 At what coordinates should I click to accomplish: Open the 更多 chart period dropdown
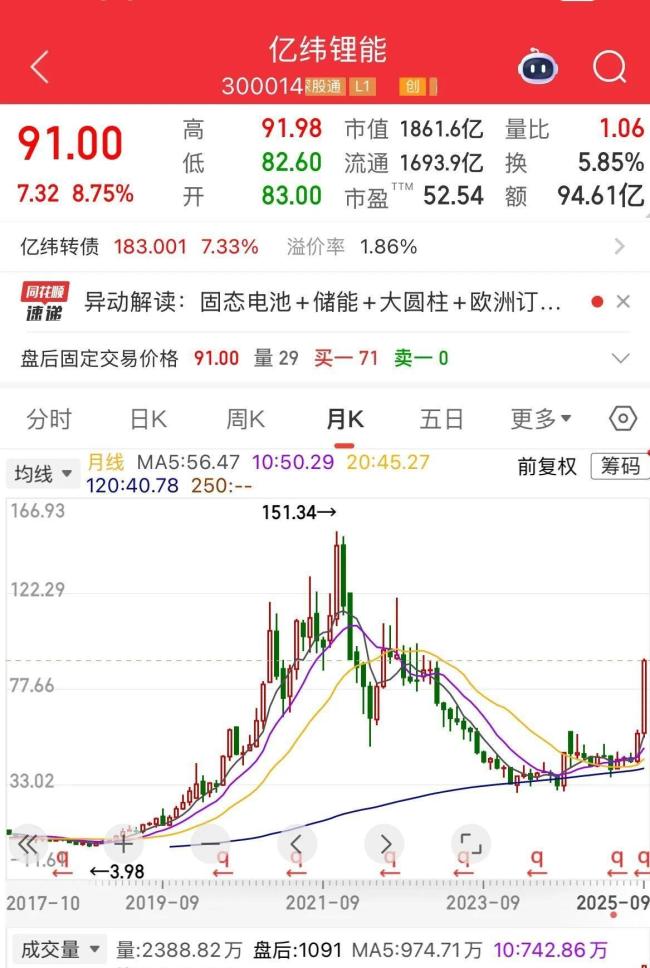[540, 419]
